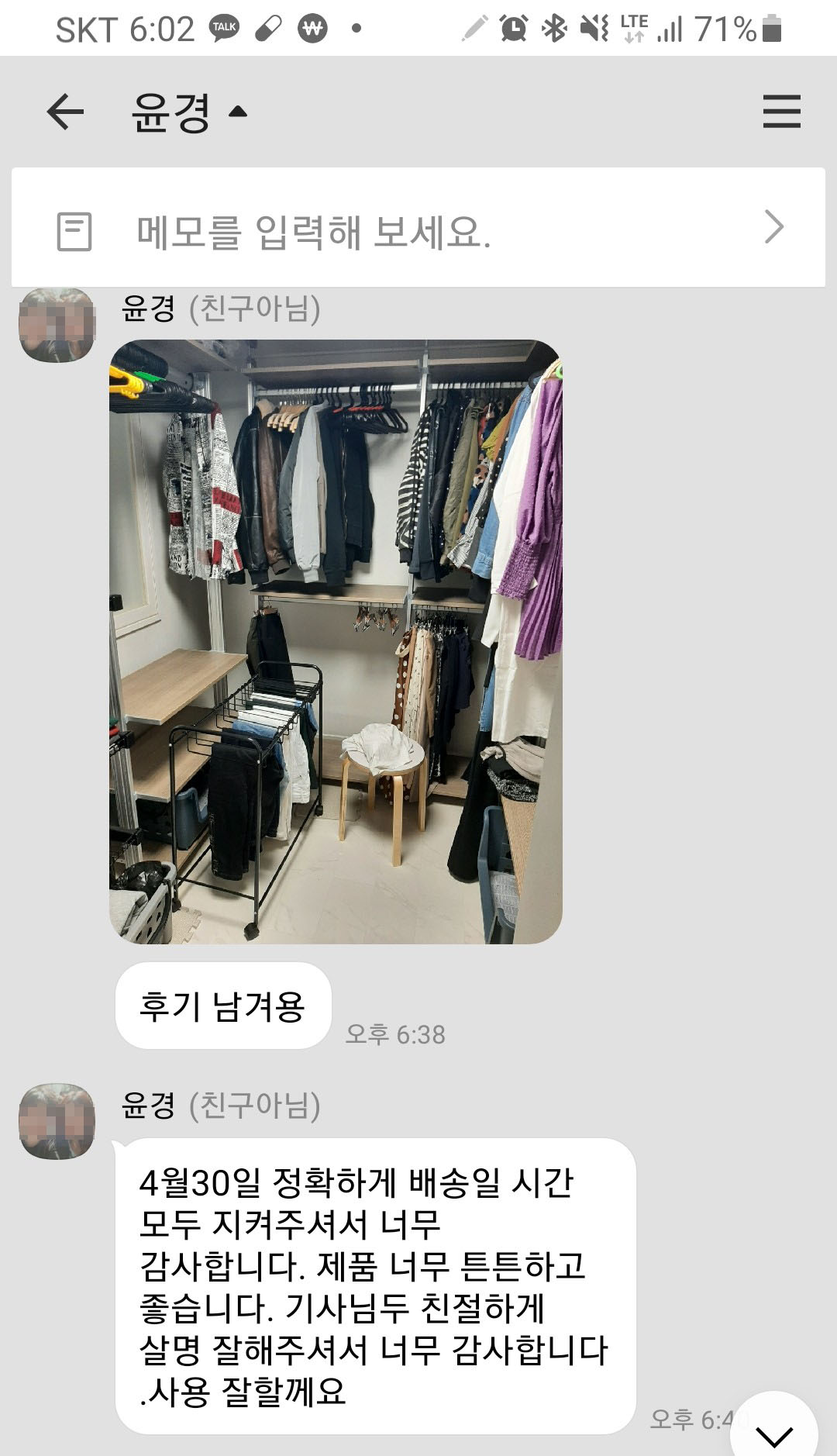
Task: Open the memo entry row
Action: point(418,229)
